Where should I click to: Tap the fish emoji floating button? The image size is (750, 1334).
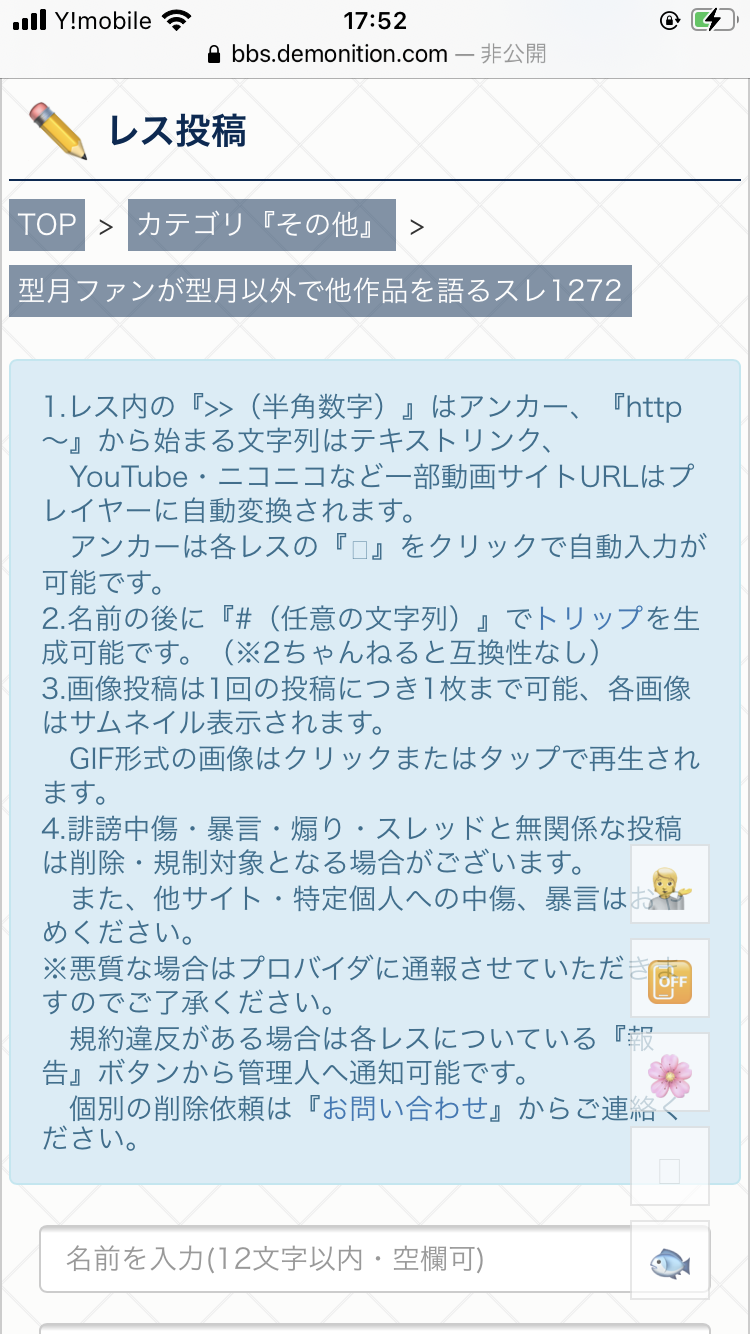tap(669, 1261)
